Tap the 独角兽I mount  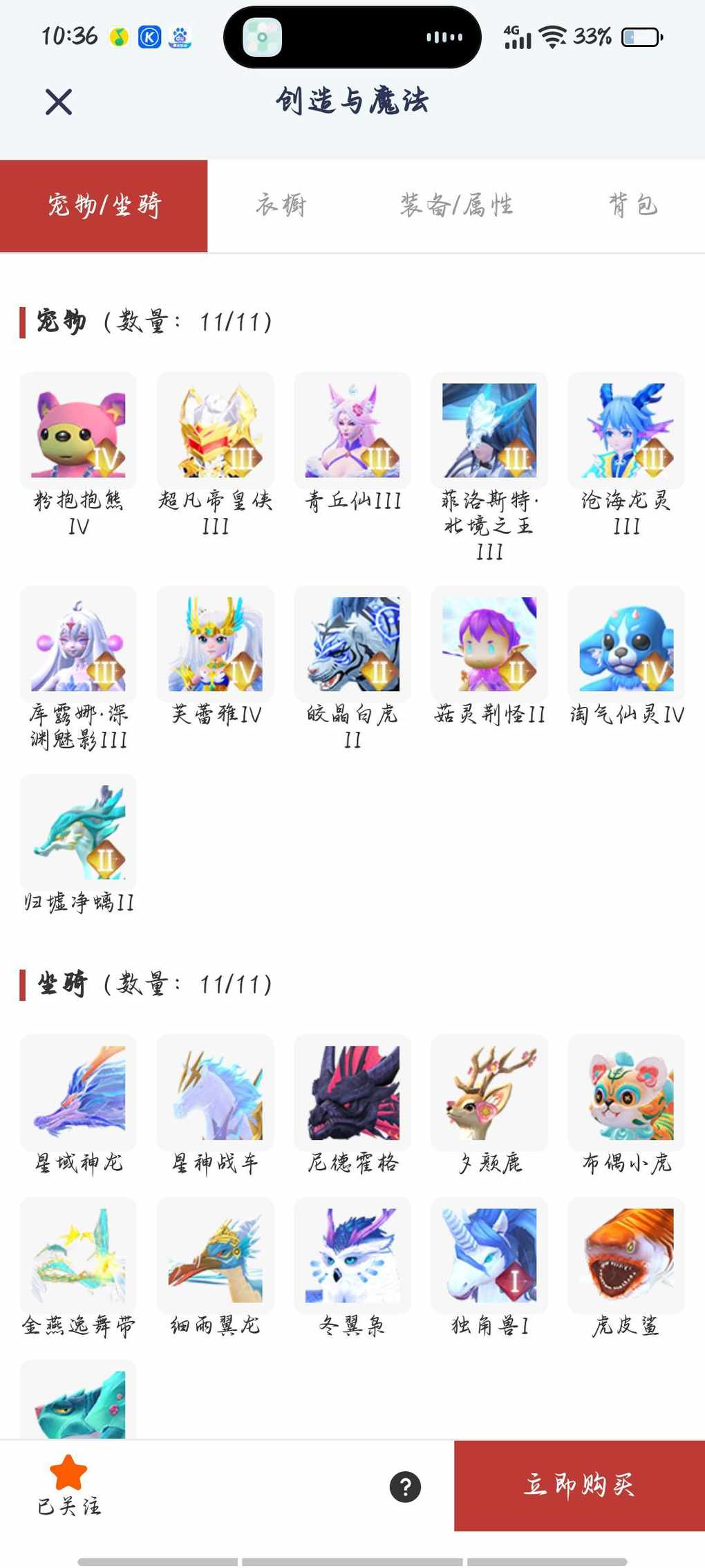(489, 1255)
